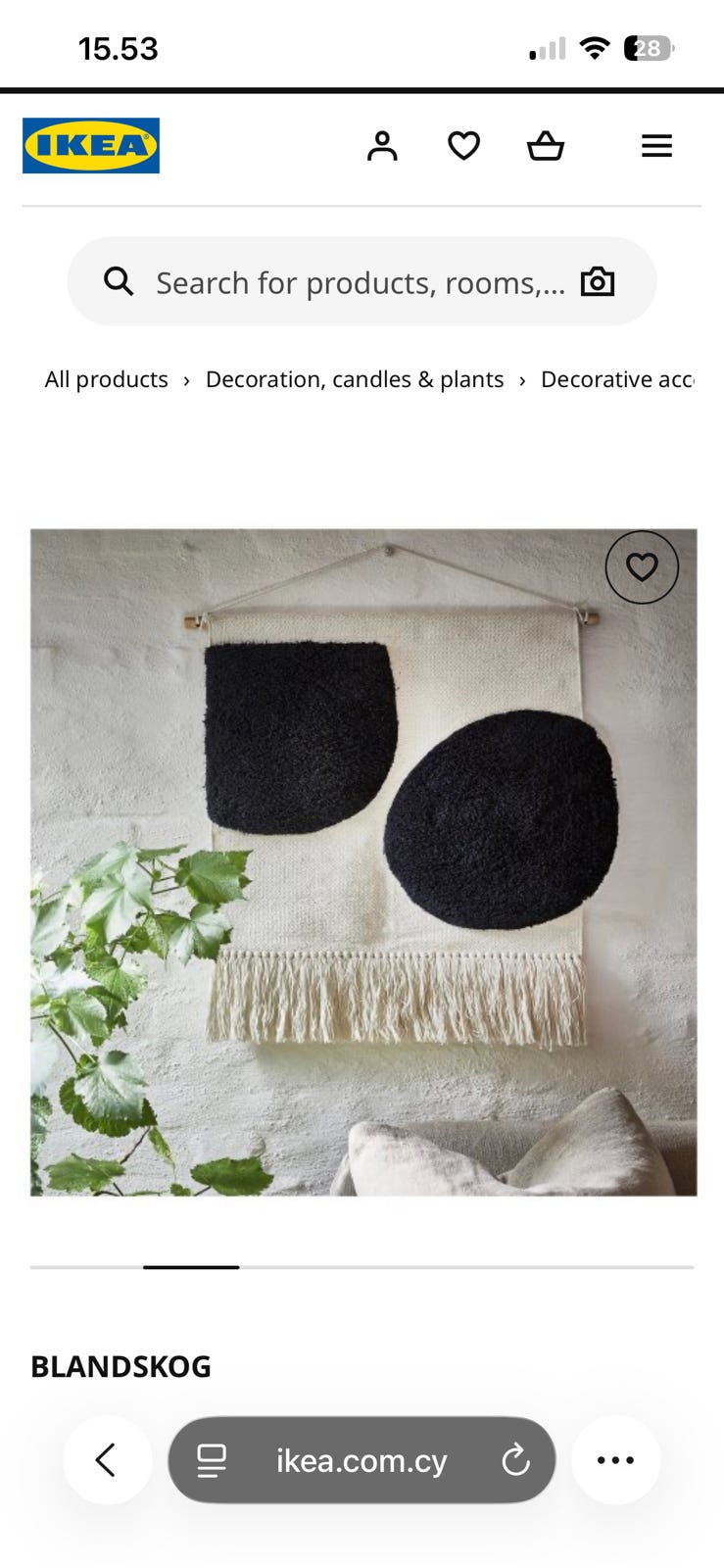This screenshot has width=724, height=1568.
Task: Open the account profile icon
Action: coord(382,146)
